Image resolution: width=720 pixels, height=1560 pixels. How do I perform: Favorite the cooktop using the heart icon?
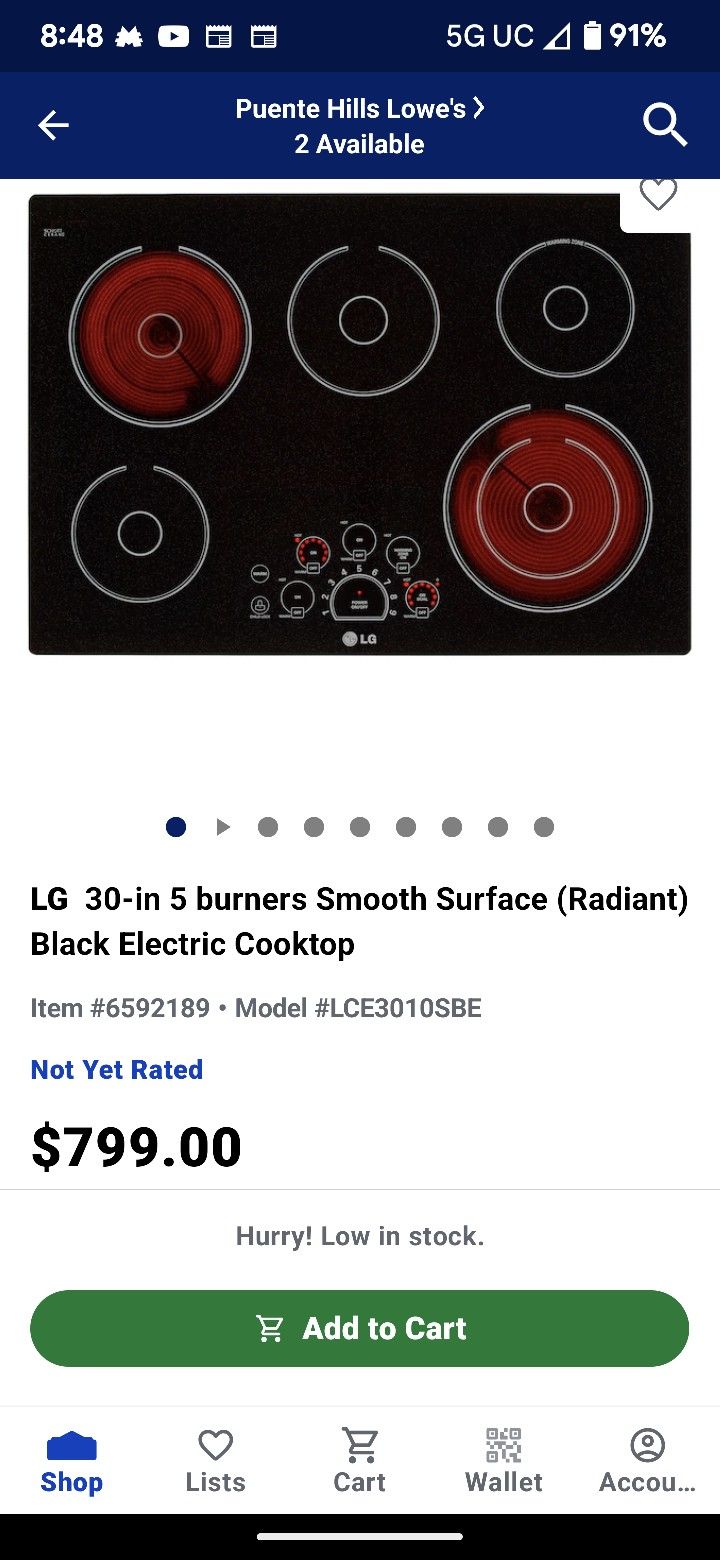pyautogui.click(x=657, y=193)
